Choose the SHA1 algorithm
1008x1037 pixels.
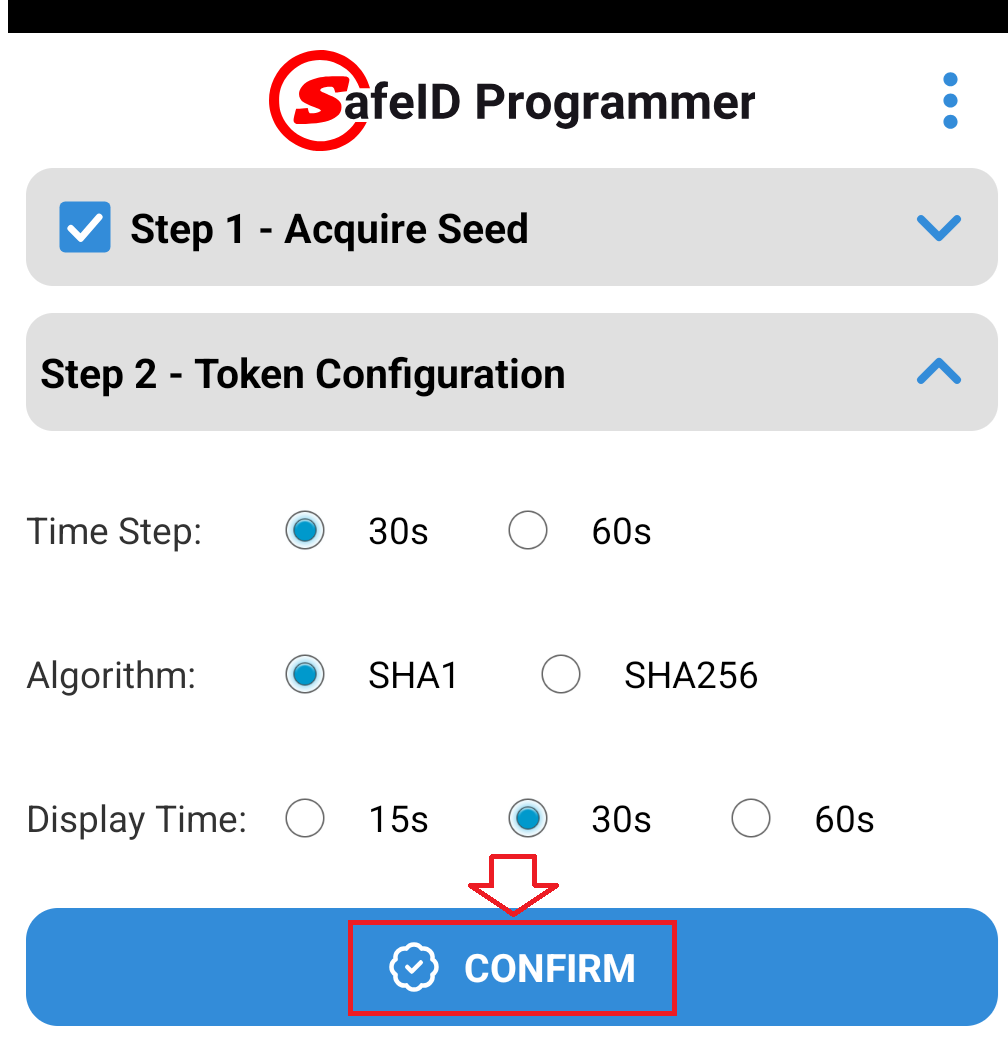(305, 675)
